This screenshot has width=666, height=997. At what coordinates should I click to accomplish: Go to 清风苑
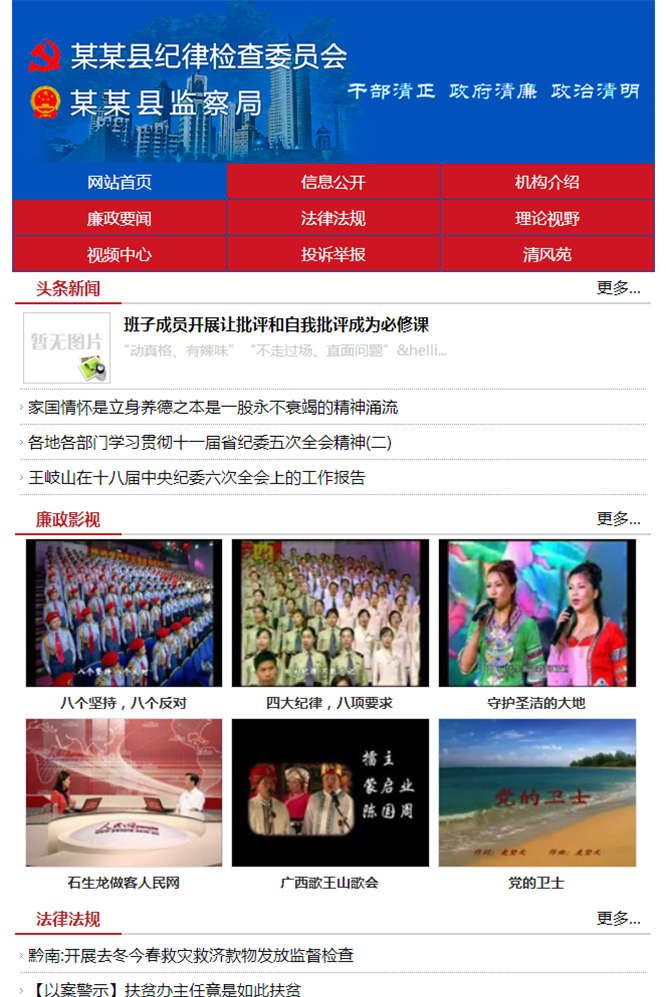[x=547, y=254]
